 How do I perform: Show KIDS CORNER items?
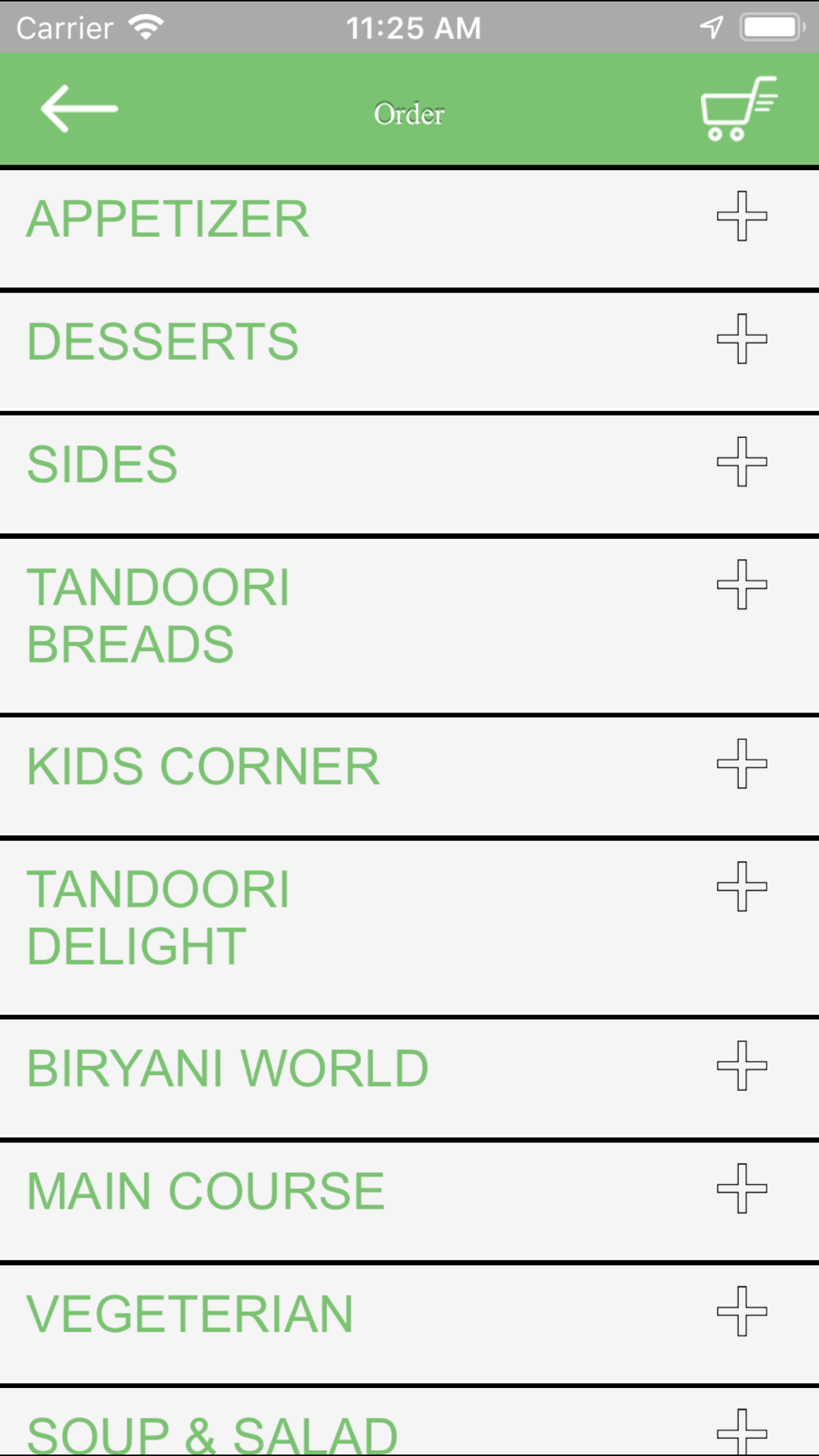(409, 776)
